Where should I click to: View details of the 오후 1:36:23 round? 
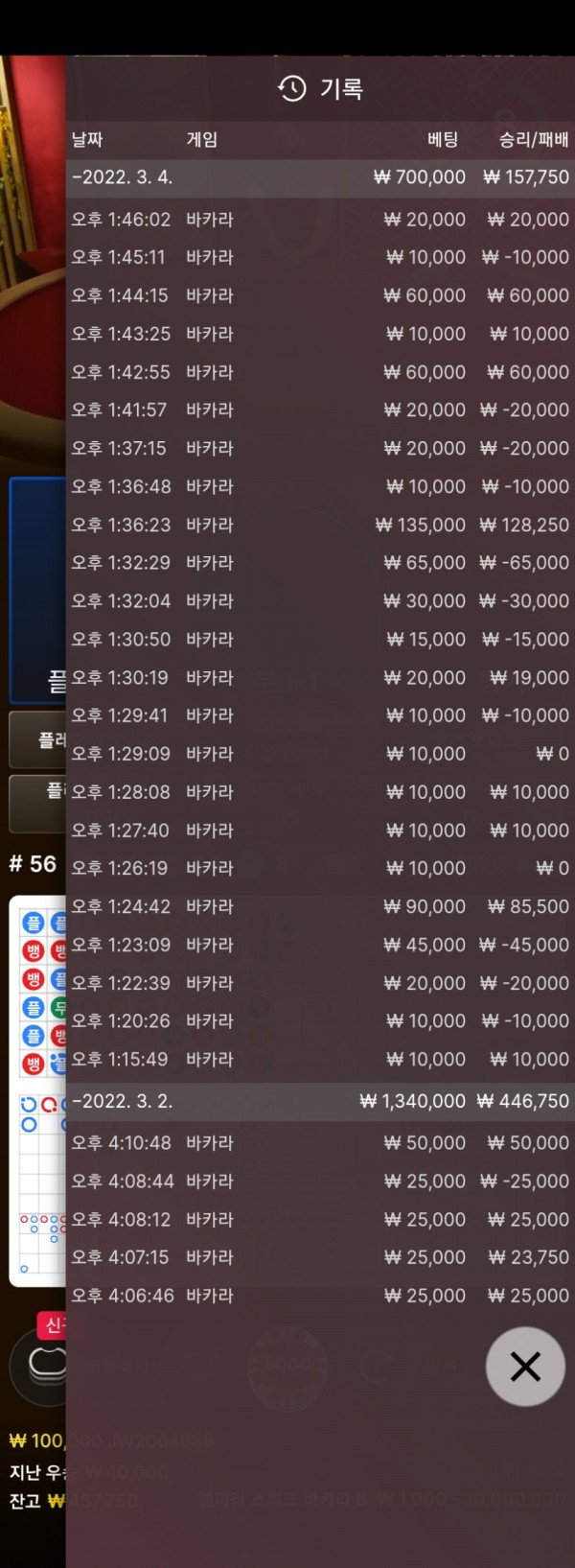(319, 525)
